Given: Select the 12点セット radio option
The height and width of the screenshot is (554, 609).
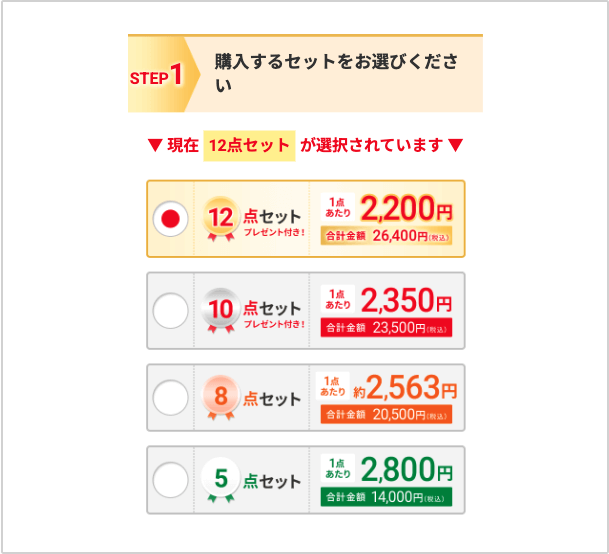Looking at the screenshot, I should (x=171, y=218).
